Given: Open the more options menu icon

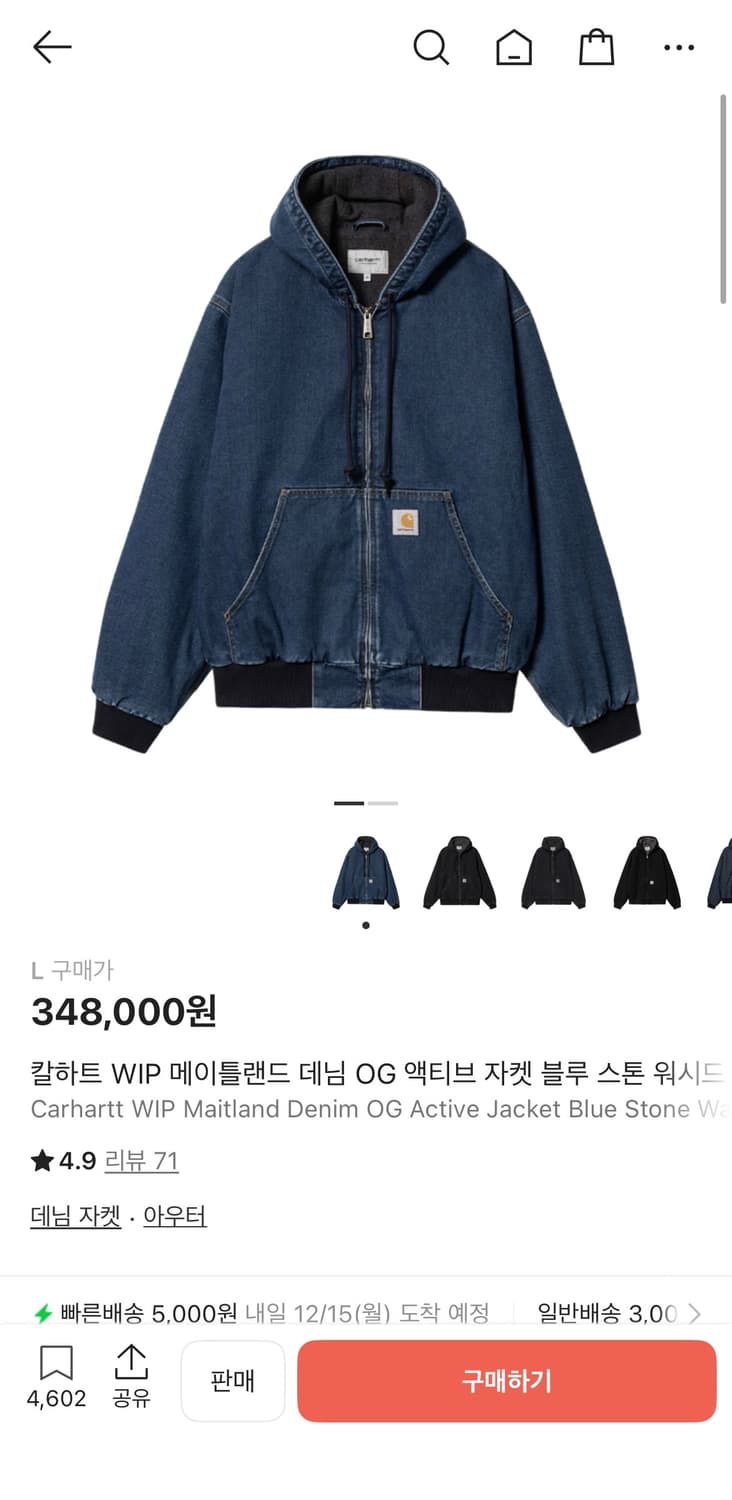Looking at the screenshot, I should click(x=678, y=47).
